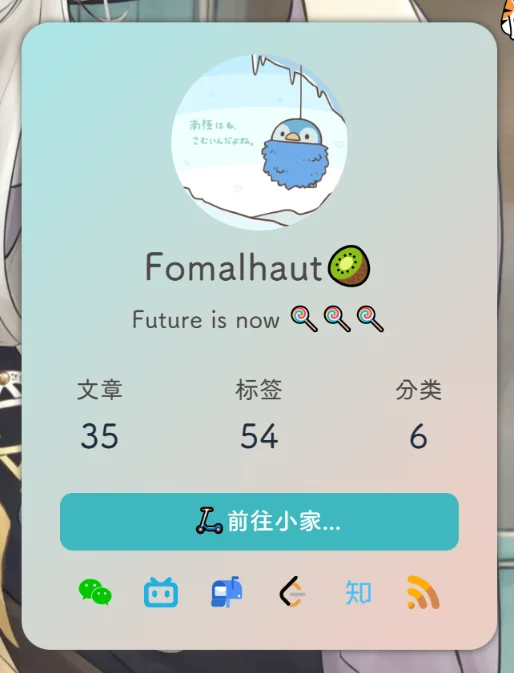Screen dimensions: 514x673
Task: Open the orange RSS feed icon
Action: point(423,592)
